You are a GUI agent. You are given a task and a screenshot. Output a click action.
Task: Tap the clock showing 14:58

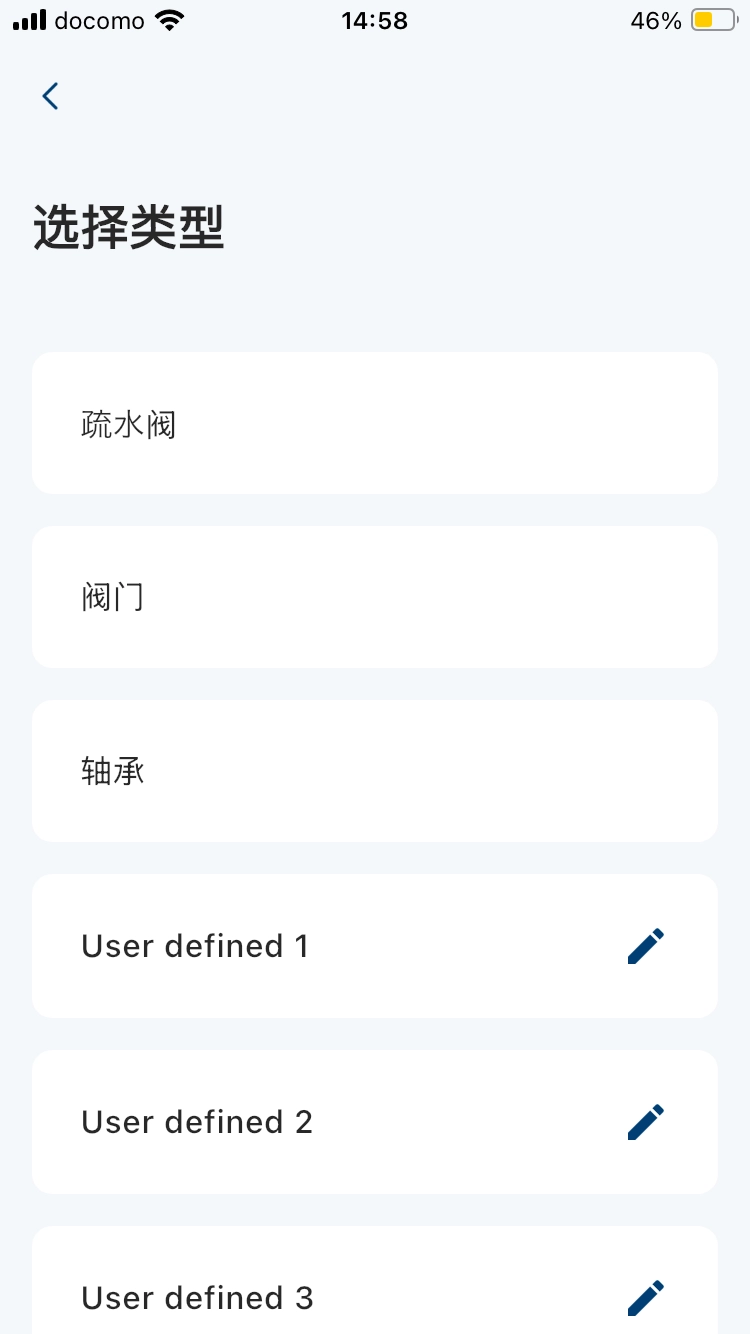(x=374, y=19)
